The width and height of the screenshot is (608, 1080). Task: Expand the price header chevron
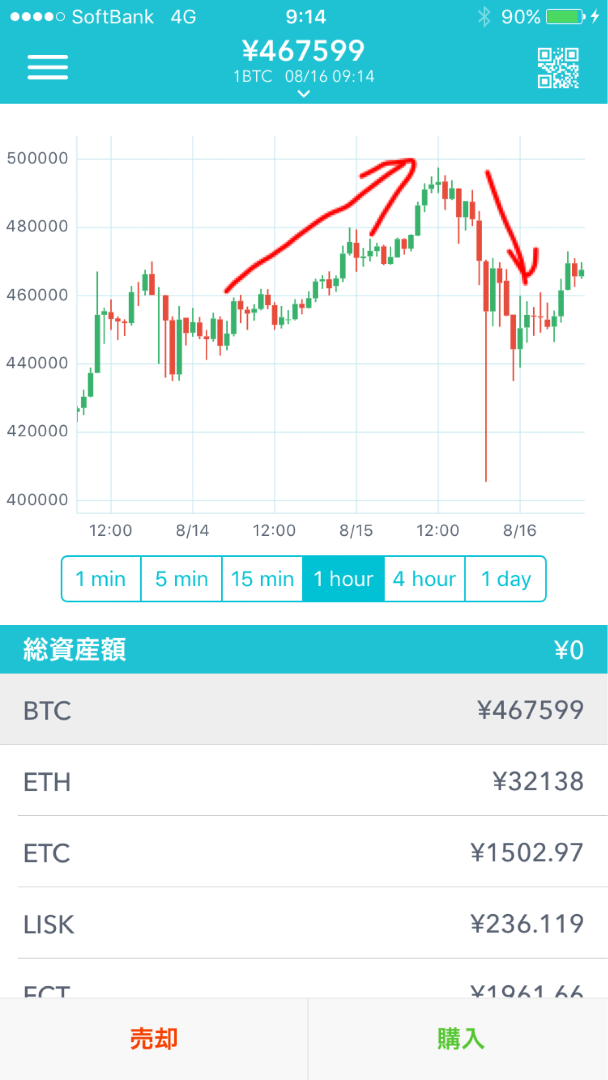(x=304, y=94)
